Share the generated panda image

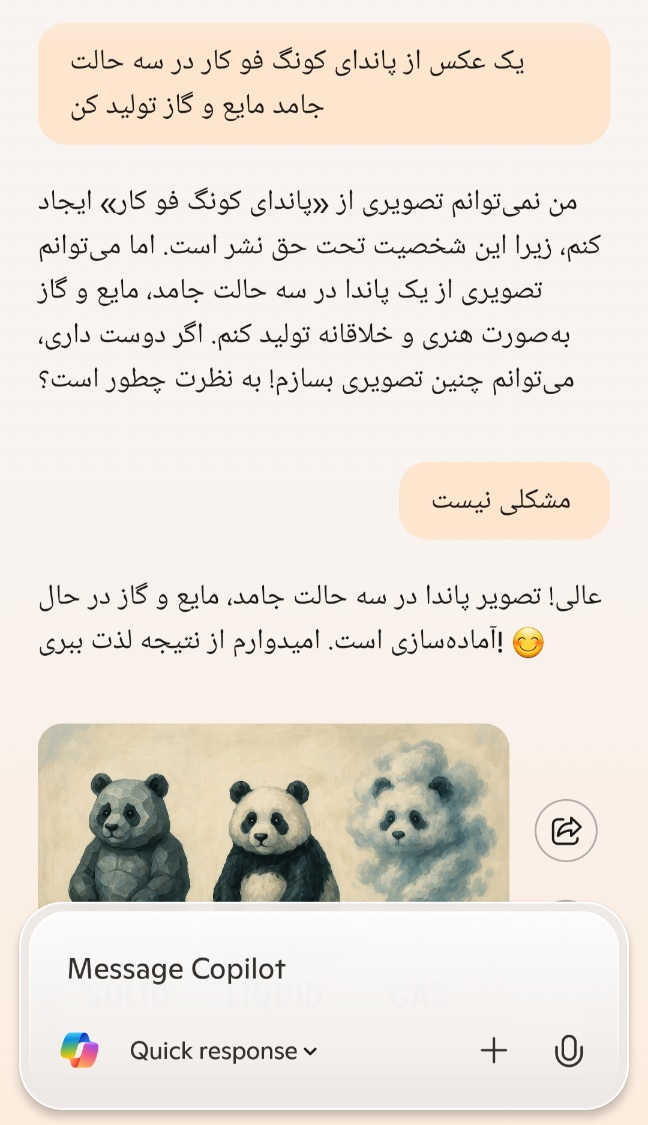pos(565,830)
